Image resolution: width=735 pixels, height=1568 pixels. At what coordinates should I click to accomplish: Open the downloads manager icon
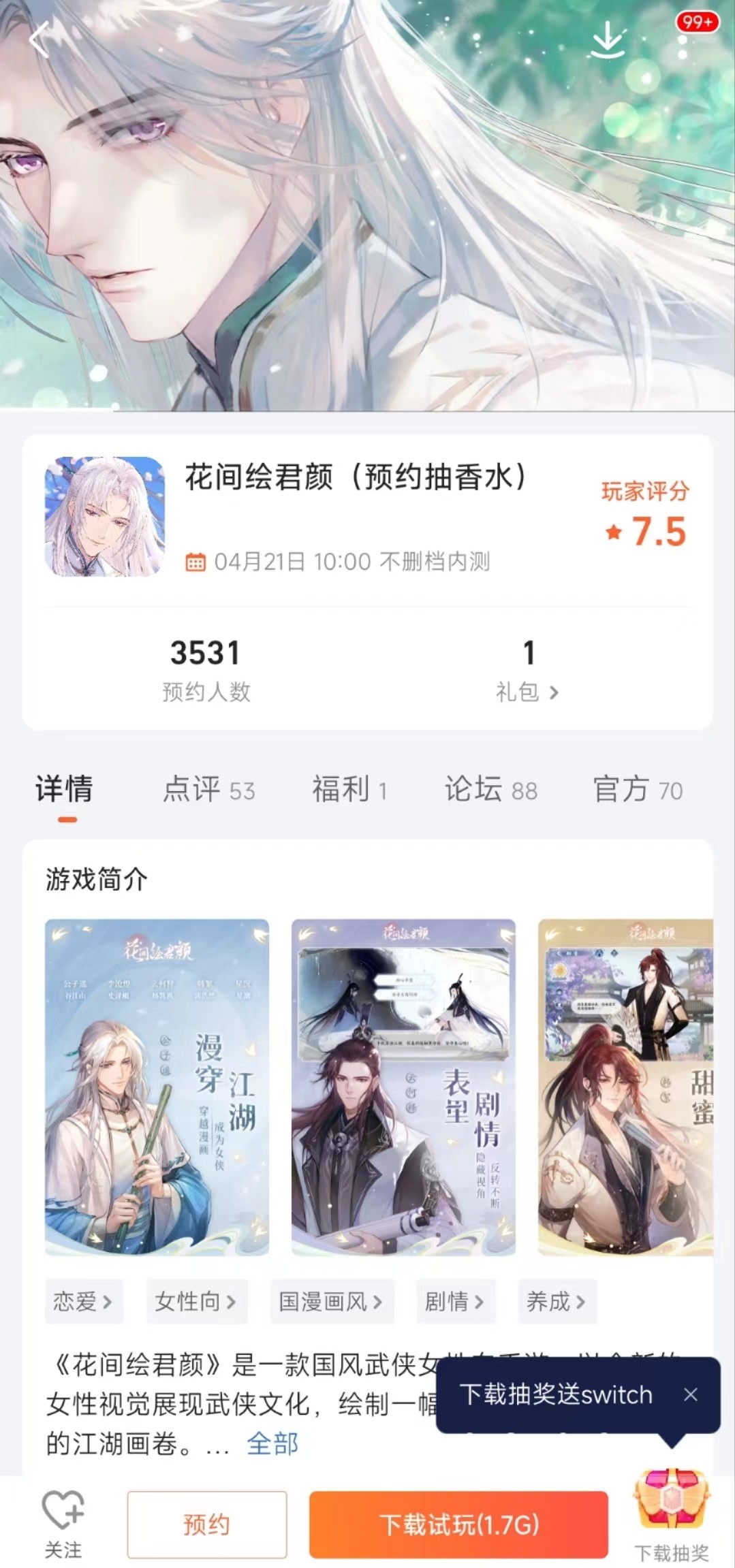(606, 39)
